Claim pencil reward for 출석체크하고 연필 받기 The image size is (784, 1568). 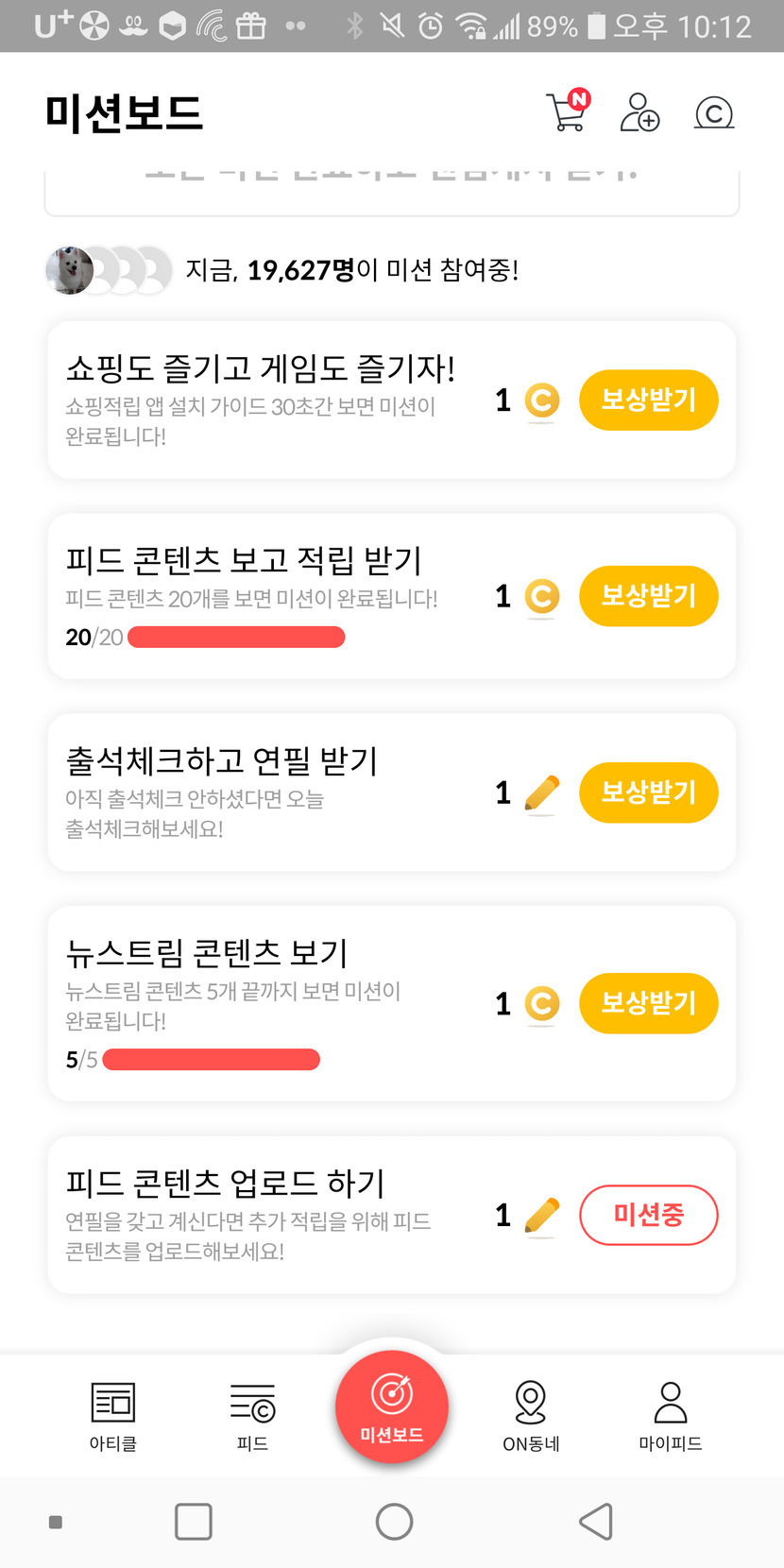point(648,793)
